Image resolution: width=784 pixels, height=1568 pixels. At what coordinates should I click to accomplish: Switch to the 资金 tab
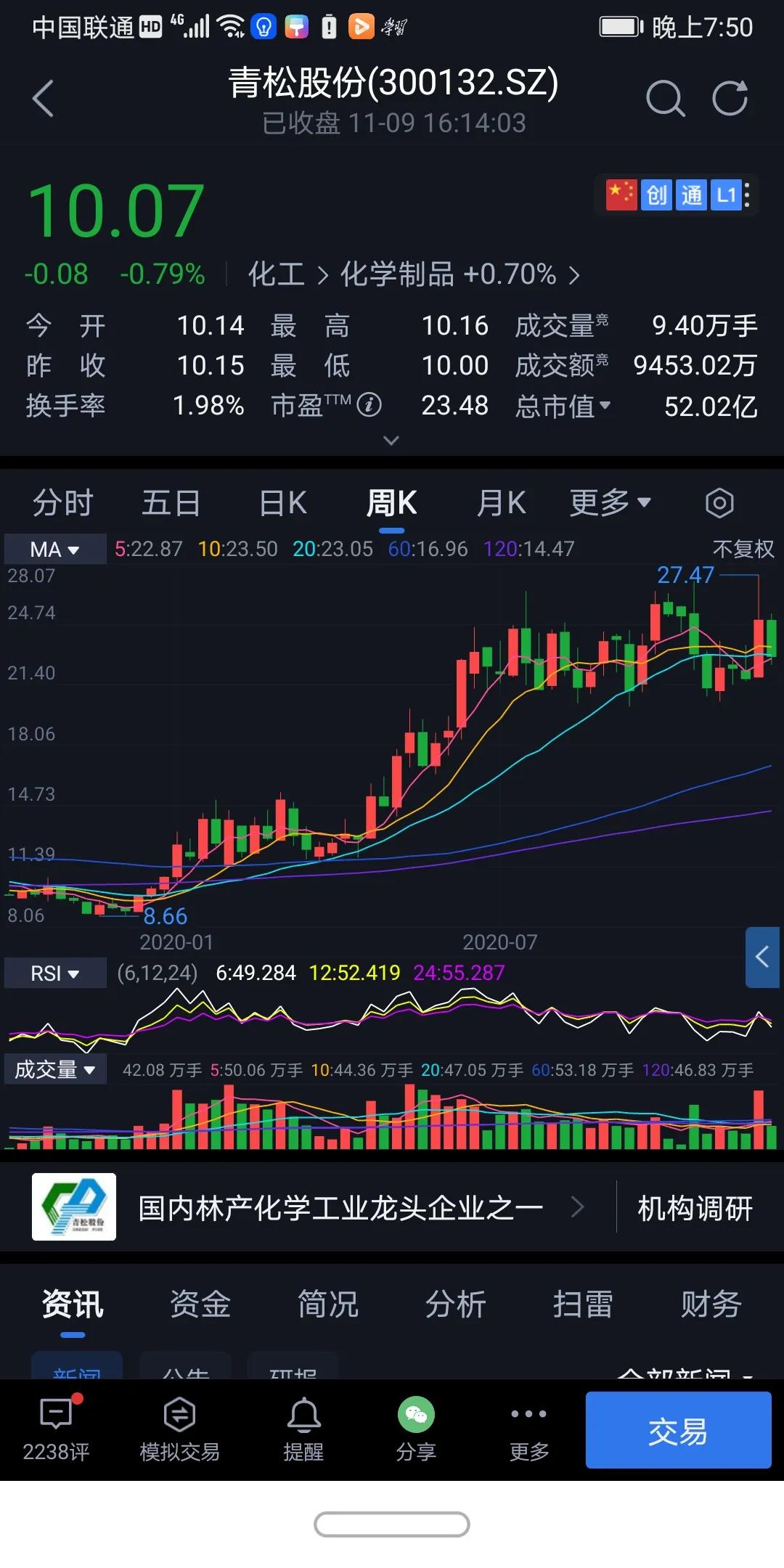[x=200, y=1304]
